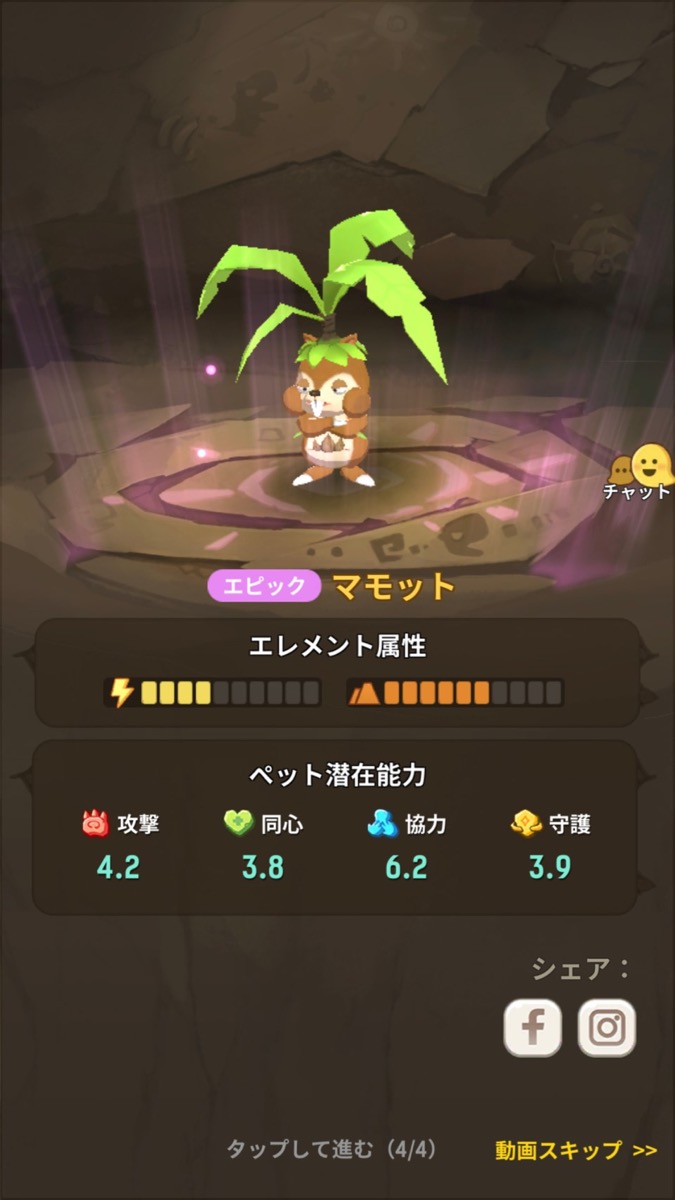The image size is (675, 1200).
Task: Tap タップして進む to continue
Action: click(x=332, y=1149)
